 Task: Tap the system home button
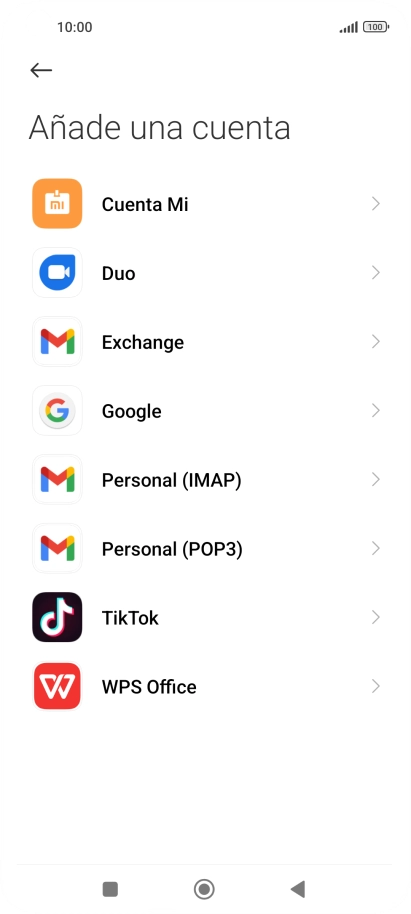(204, 889)
